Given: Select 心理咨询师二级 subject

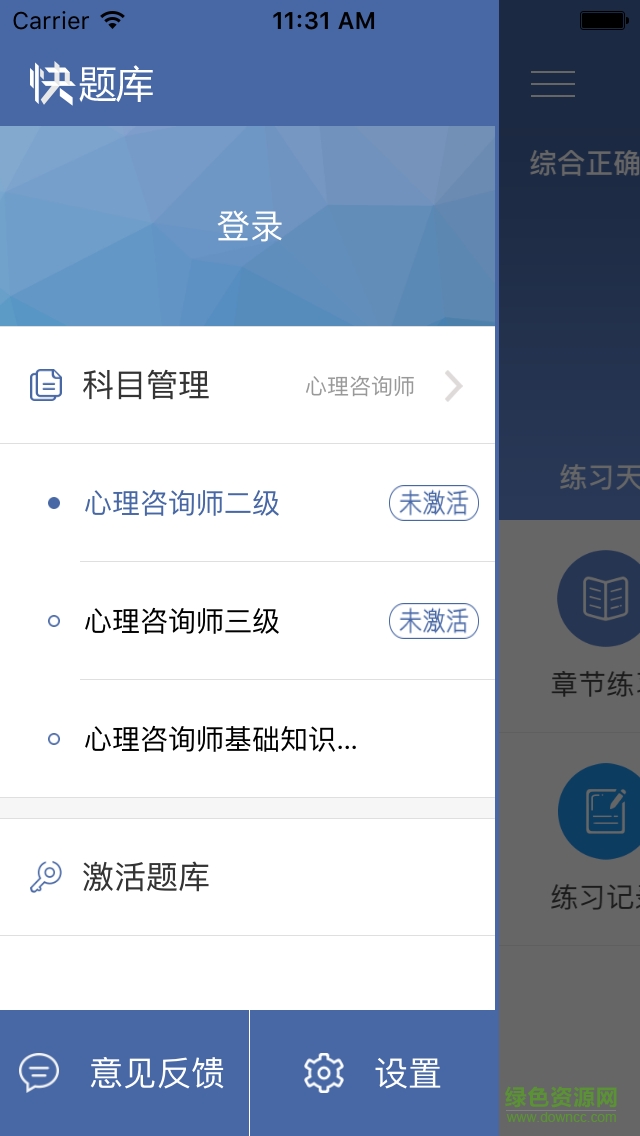Looking at the screenshot, I should [x=182, y=504].
